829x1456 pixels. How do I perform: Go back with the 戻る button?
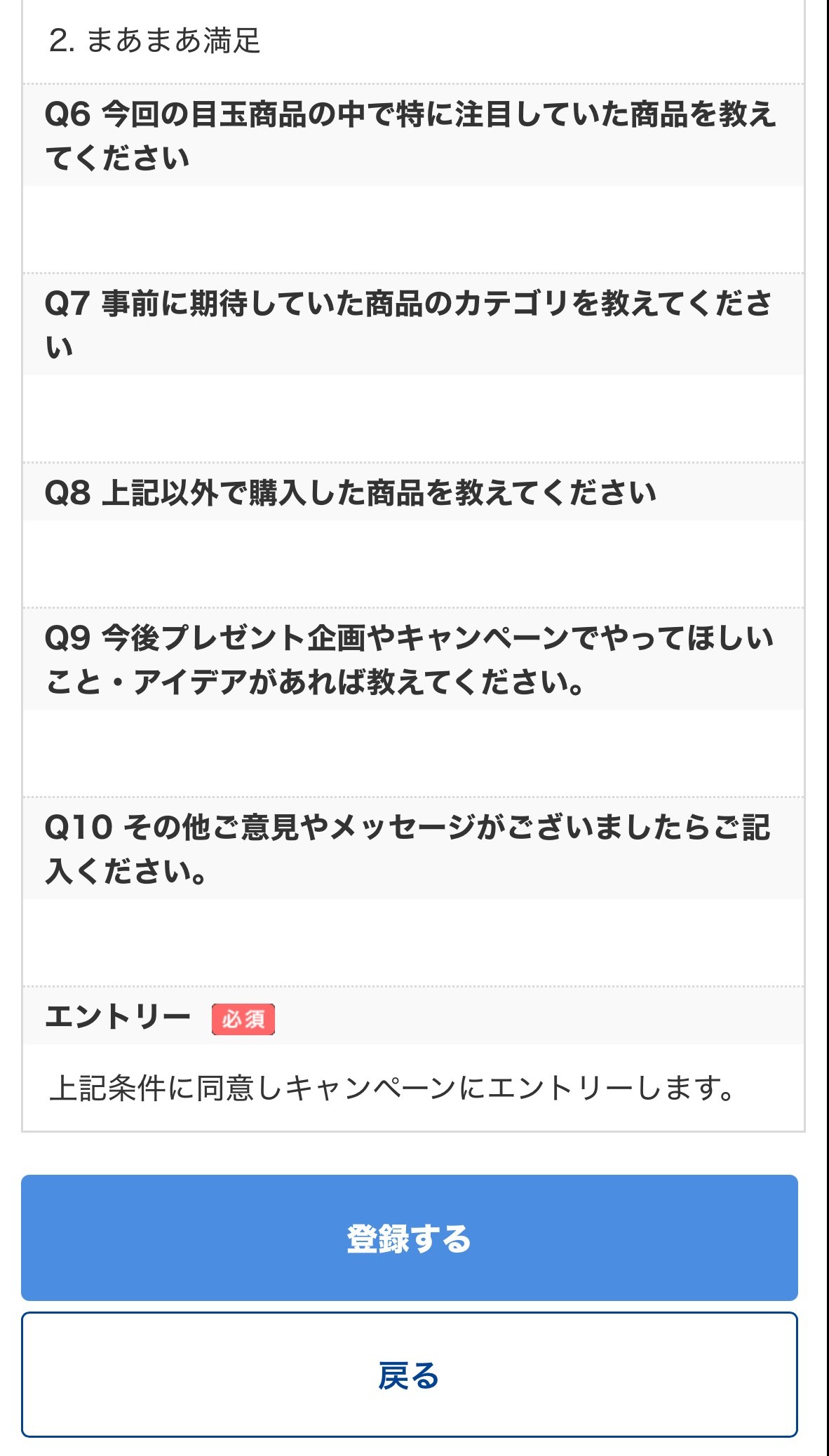point(410,1375)
